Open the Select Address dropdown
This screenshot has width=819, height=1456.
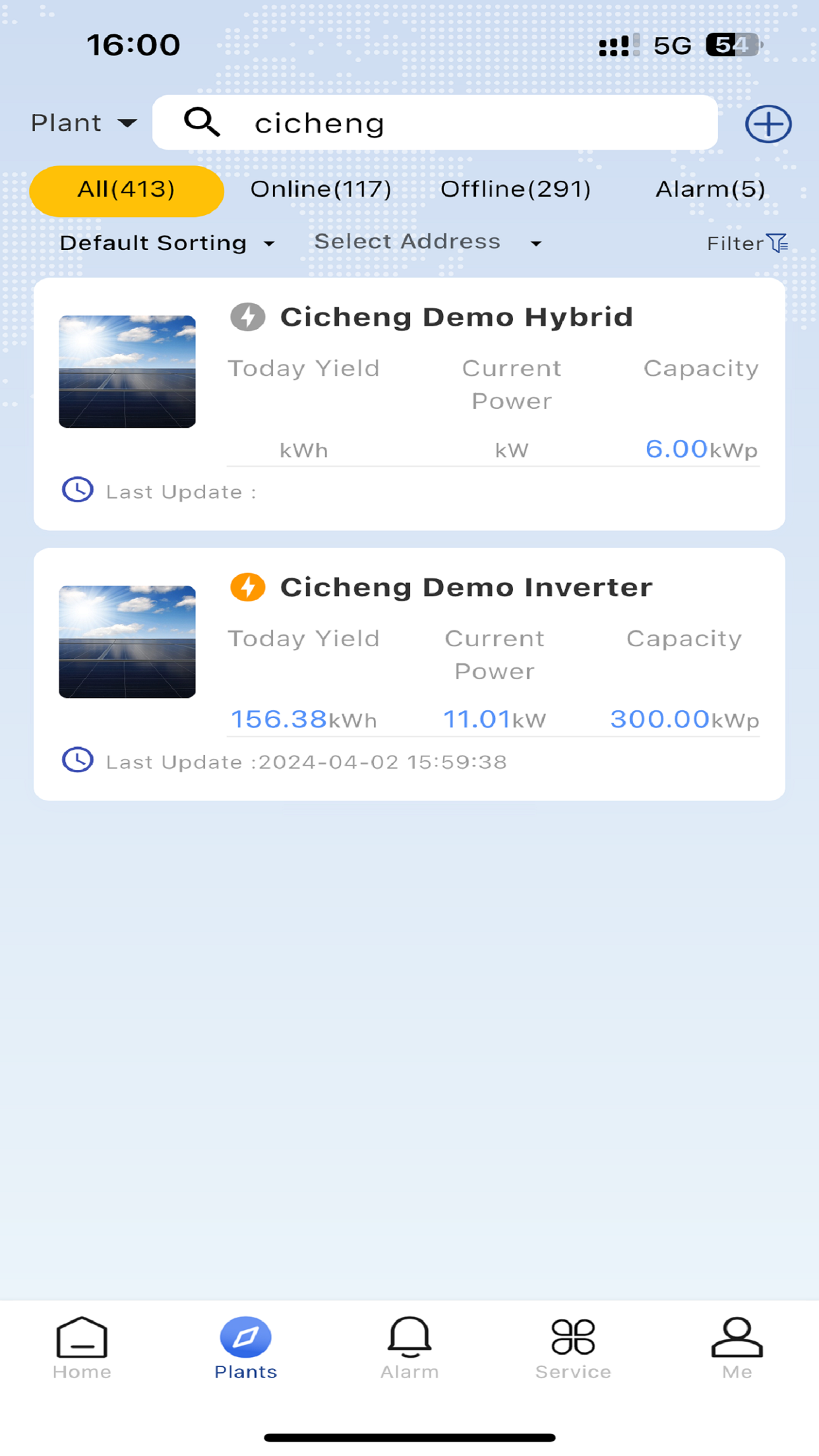[428, 242]
